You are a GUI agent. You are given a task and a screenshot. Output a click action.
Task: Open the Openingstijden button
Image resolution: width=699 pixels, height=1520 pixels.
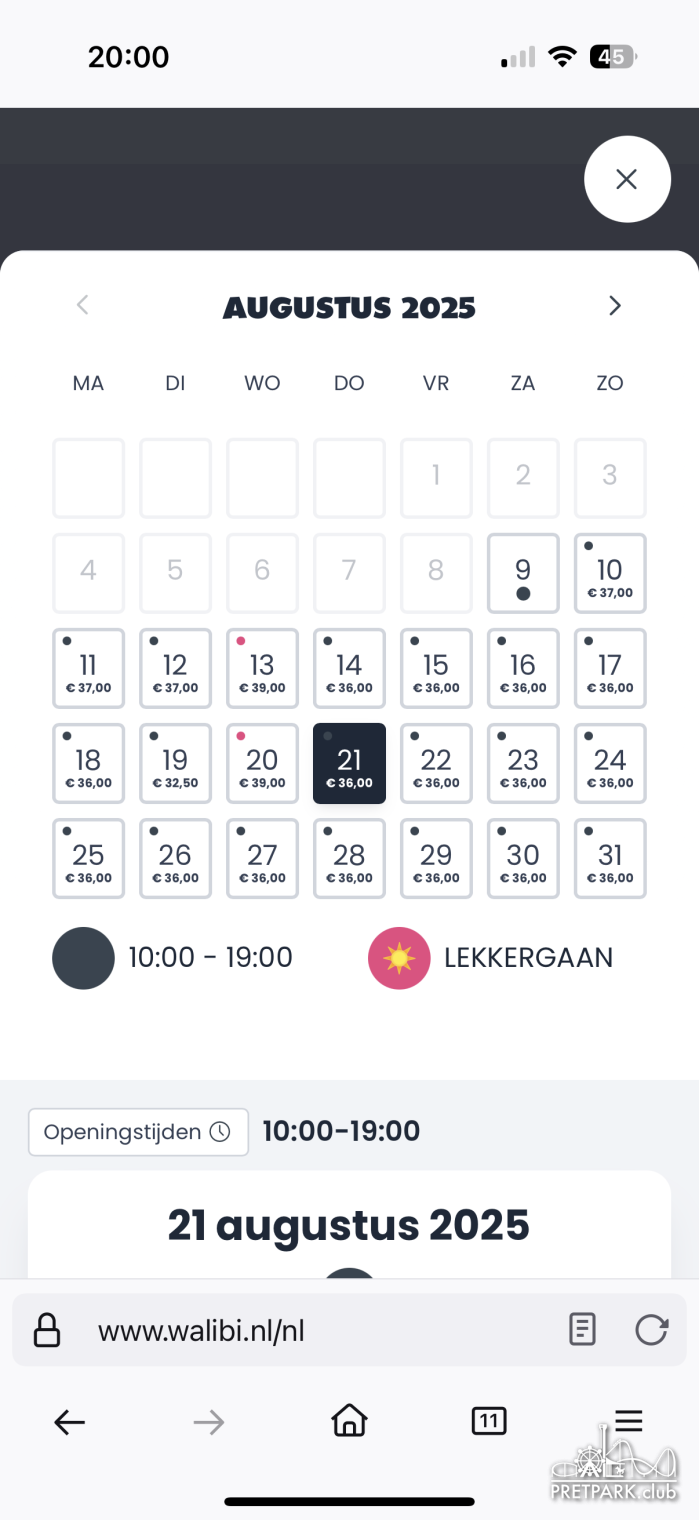(x=138, y=1132)
